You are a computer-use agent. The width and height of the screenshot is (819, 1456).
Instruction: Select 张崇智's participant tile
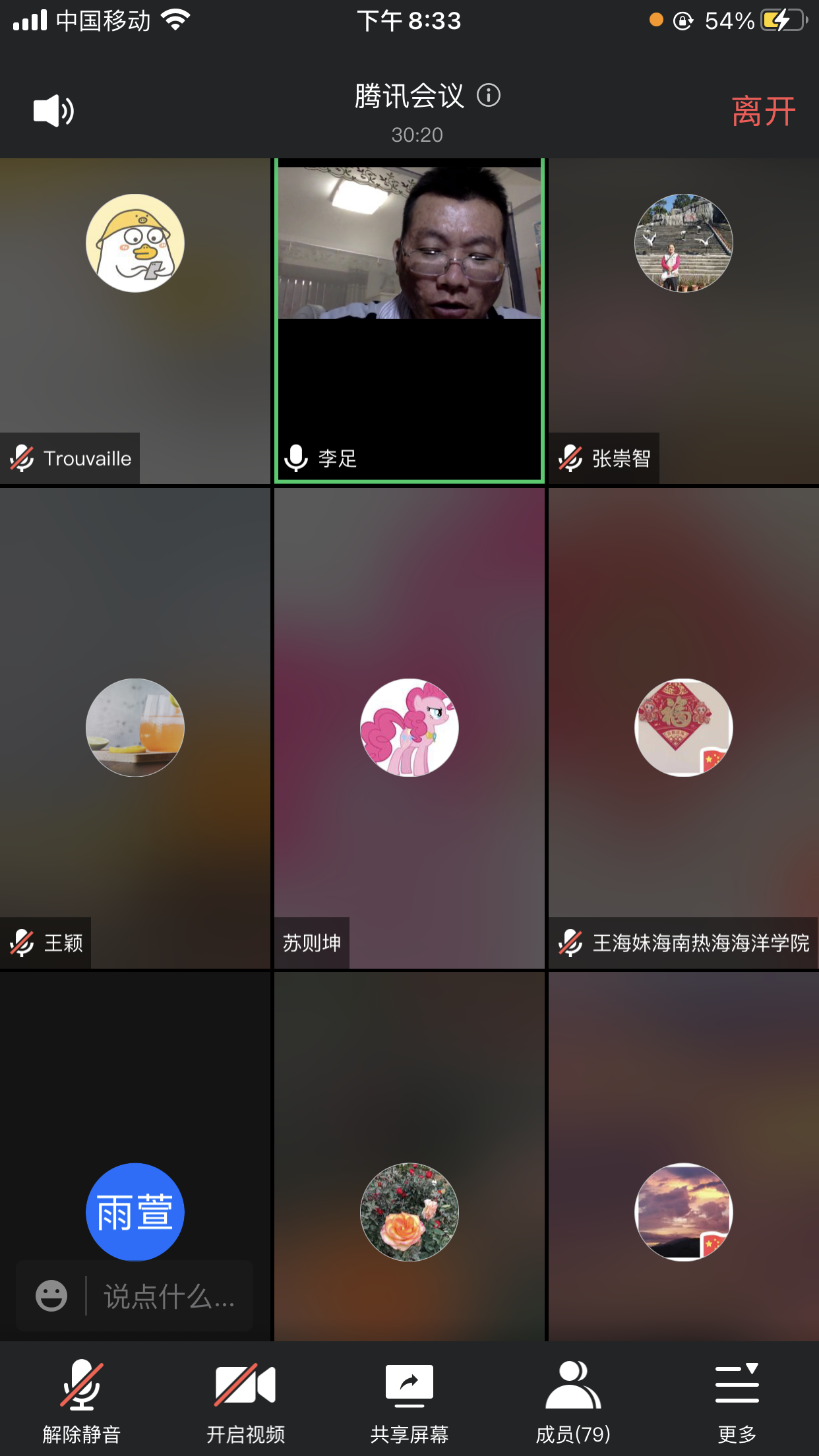(683, 320)
